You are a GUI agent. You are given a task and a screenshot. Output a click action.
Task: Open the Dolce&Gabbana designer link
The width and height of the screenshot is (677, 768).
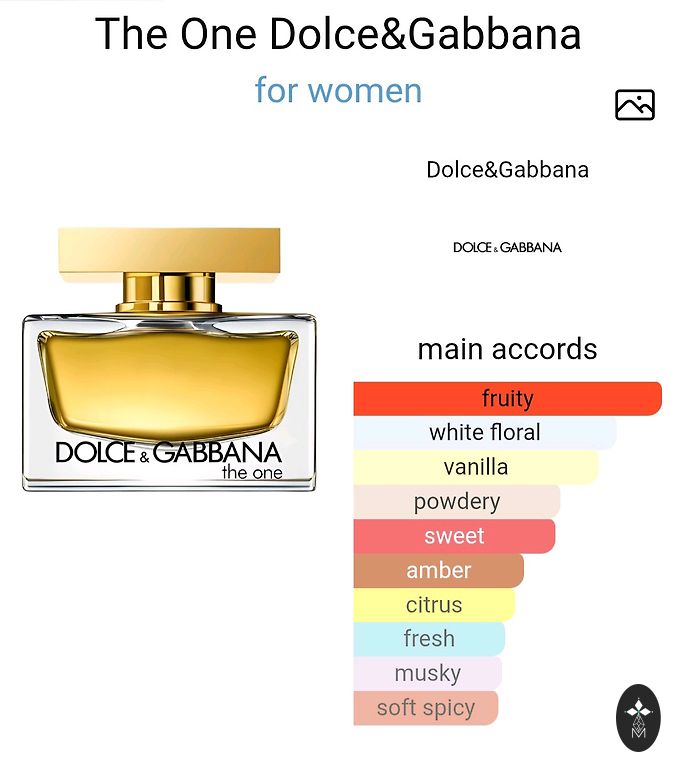tap(507, 170)
